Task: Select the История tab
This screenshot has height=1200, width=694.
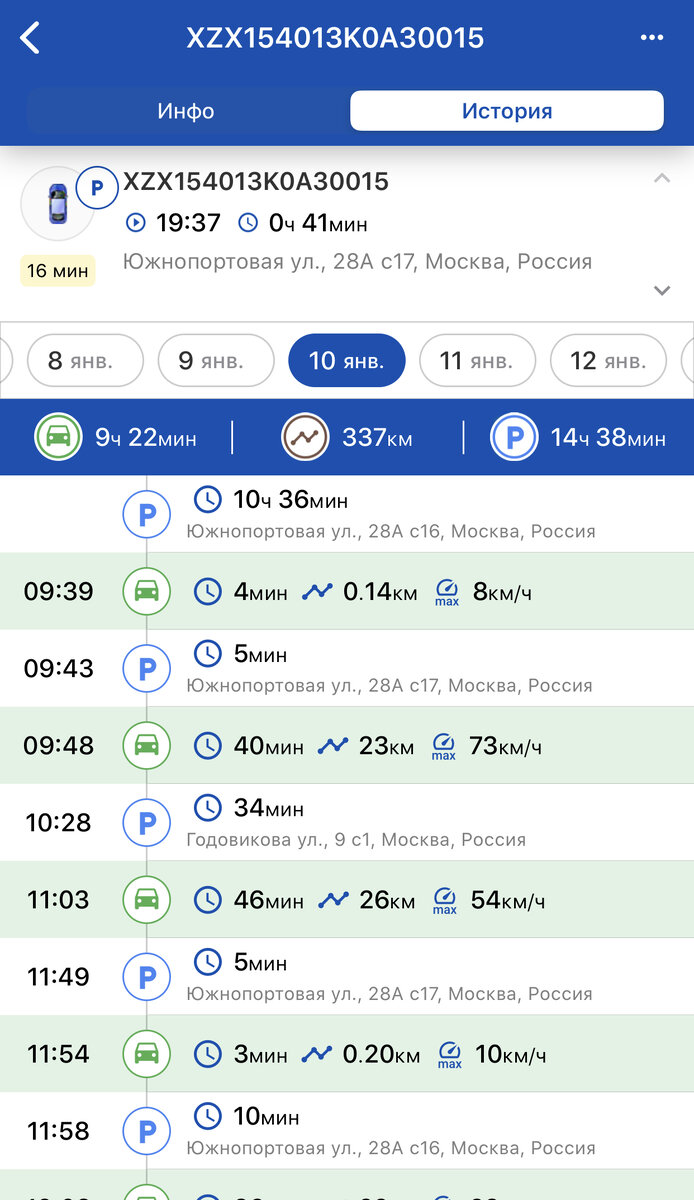Action: coord(506,111)
